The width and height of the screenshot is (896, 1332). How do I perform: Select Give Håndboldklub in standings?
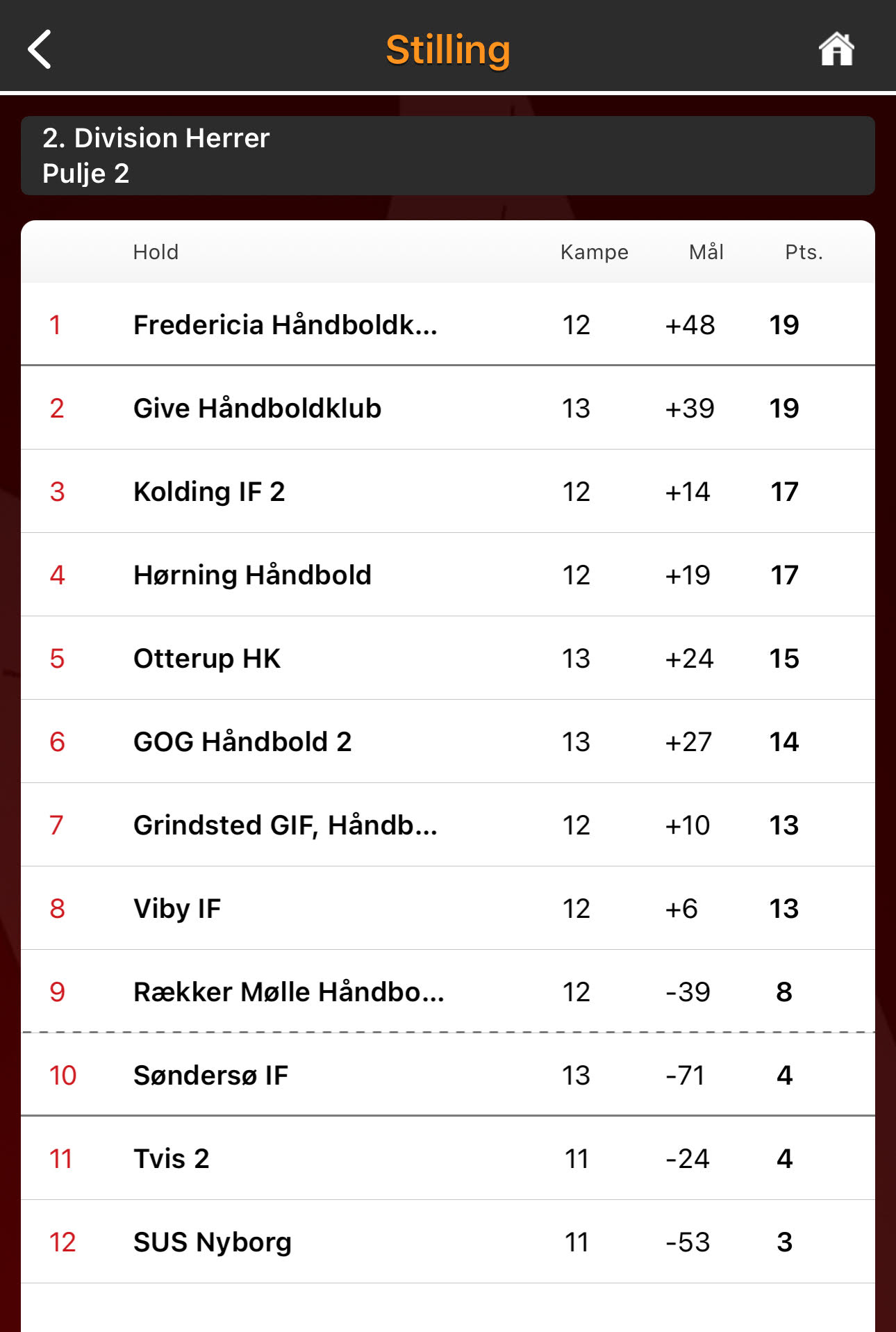pos(257,408)
